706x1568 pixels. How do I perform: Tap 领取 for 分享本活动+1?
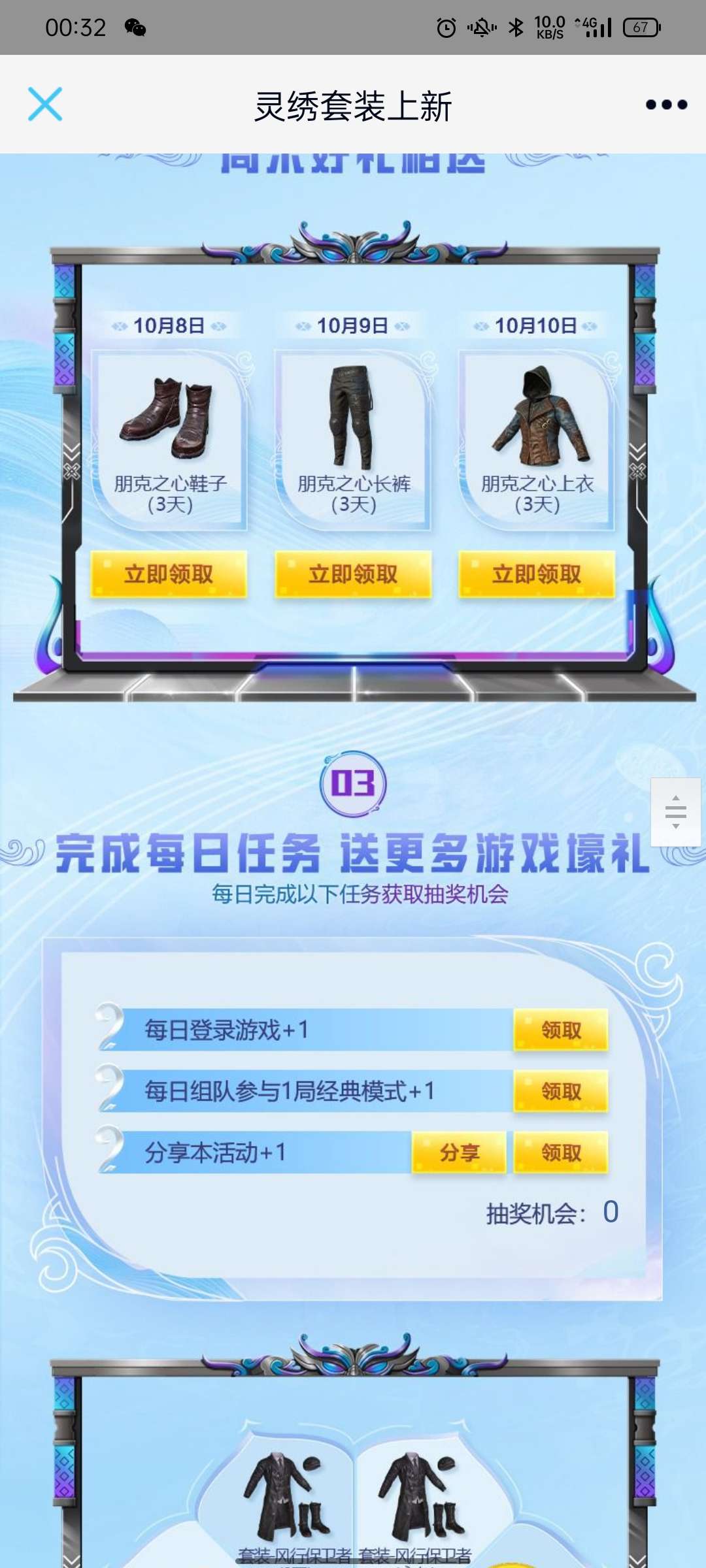561,1152
